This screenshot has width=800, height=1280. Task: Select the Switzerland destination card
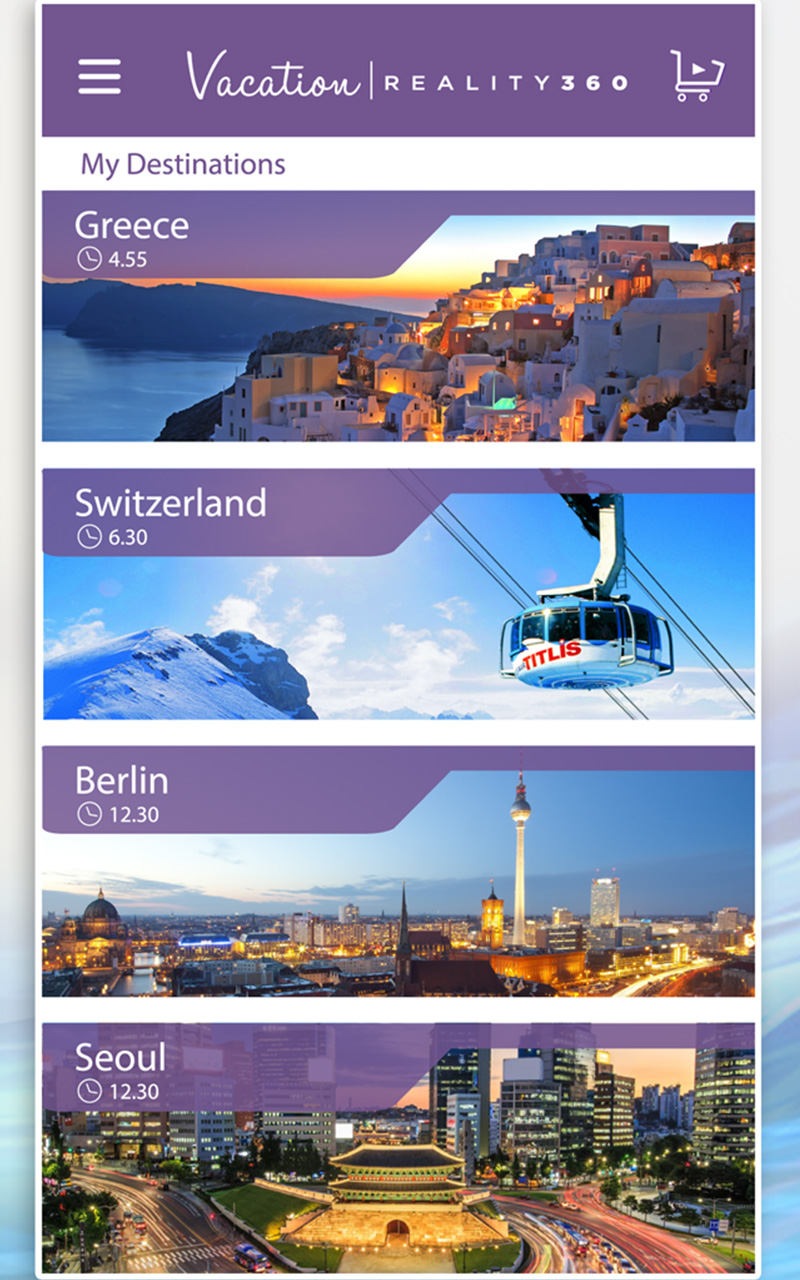pyautogui.click(x=398, y=594)
